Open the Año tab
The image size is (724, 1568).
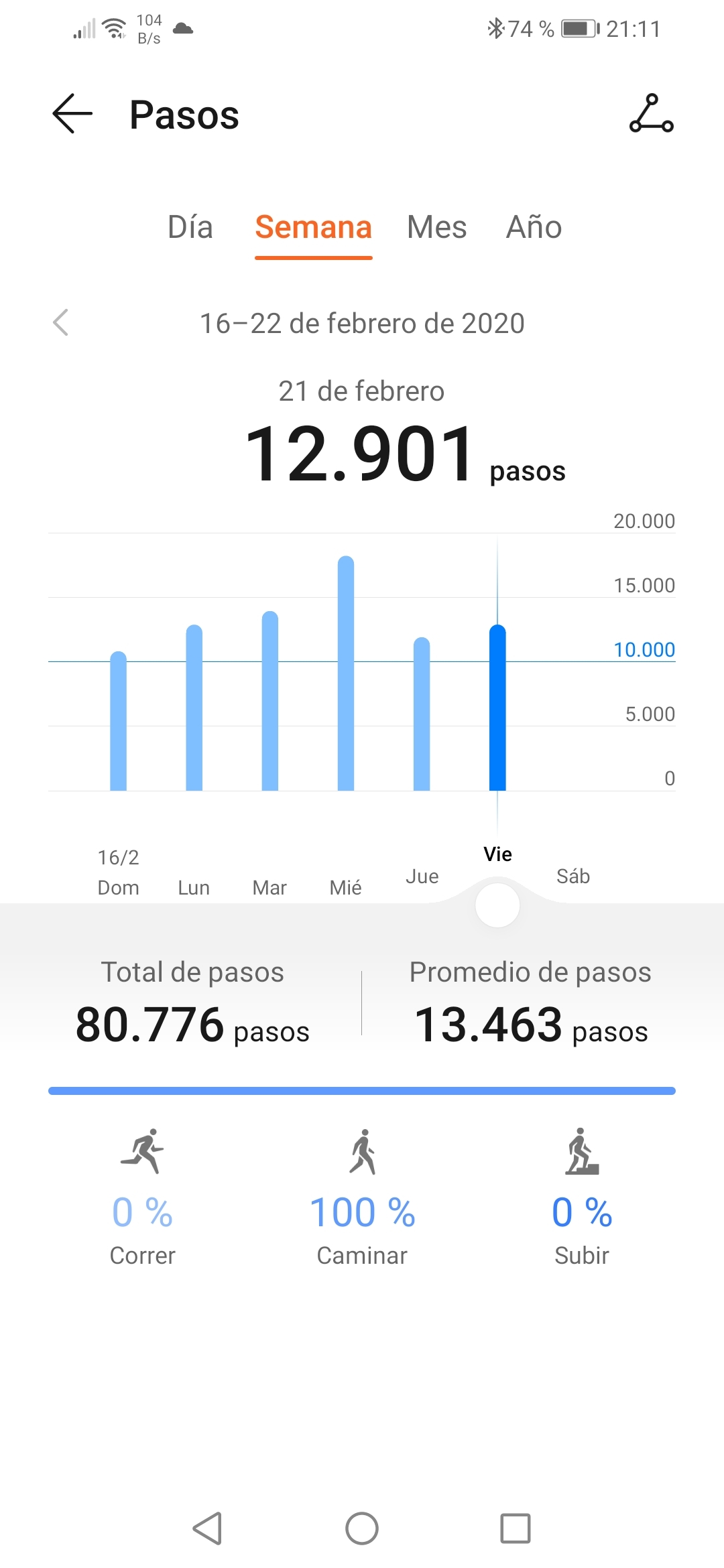[x=534, y=227]
